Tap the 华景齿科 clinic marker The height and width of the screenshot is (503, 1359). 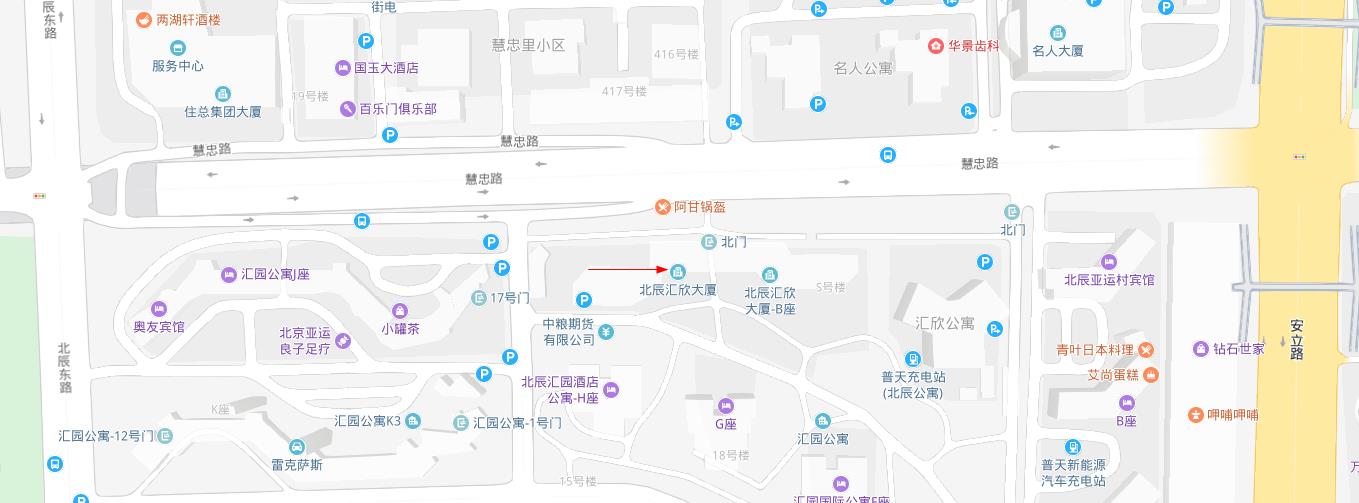pos(936,46)
